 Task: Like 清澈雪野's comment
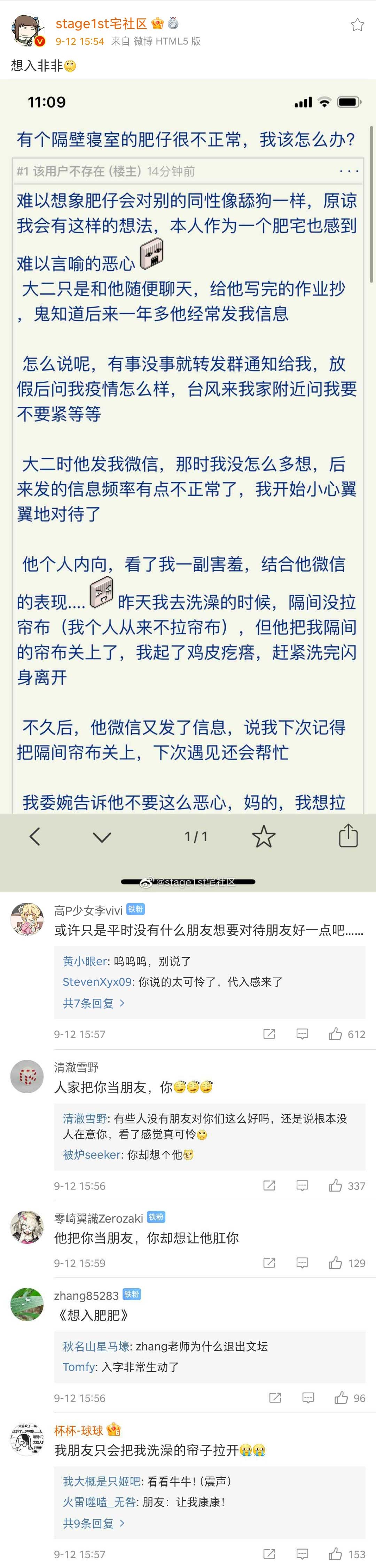336,1186
